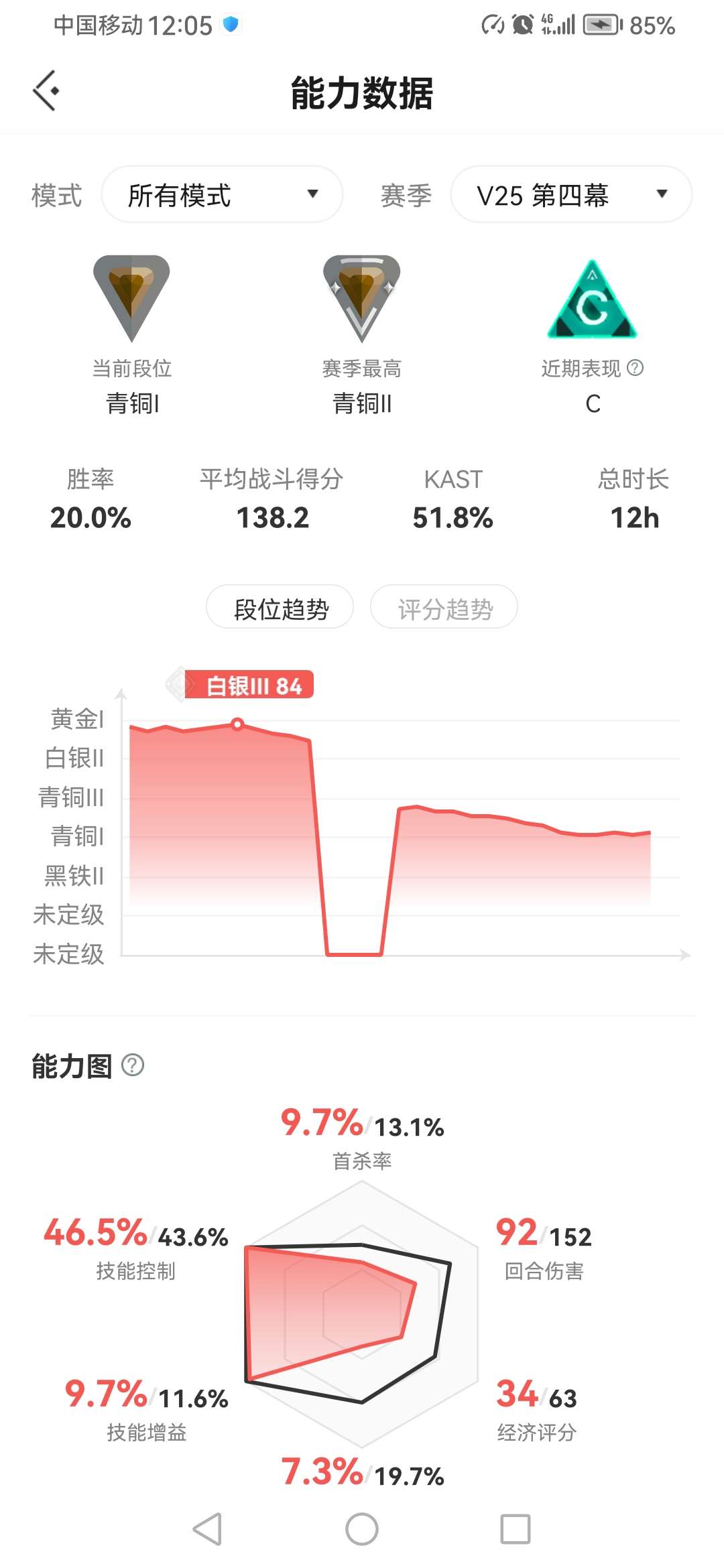
Task: Switch to the 段位趋势 tab
Action: pos(280,608)
